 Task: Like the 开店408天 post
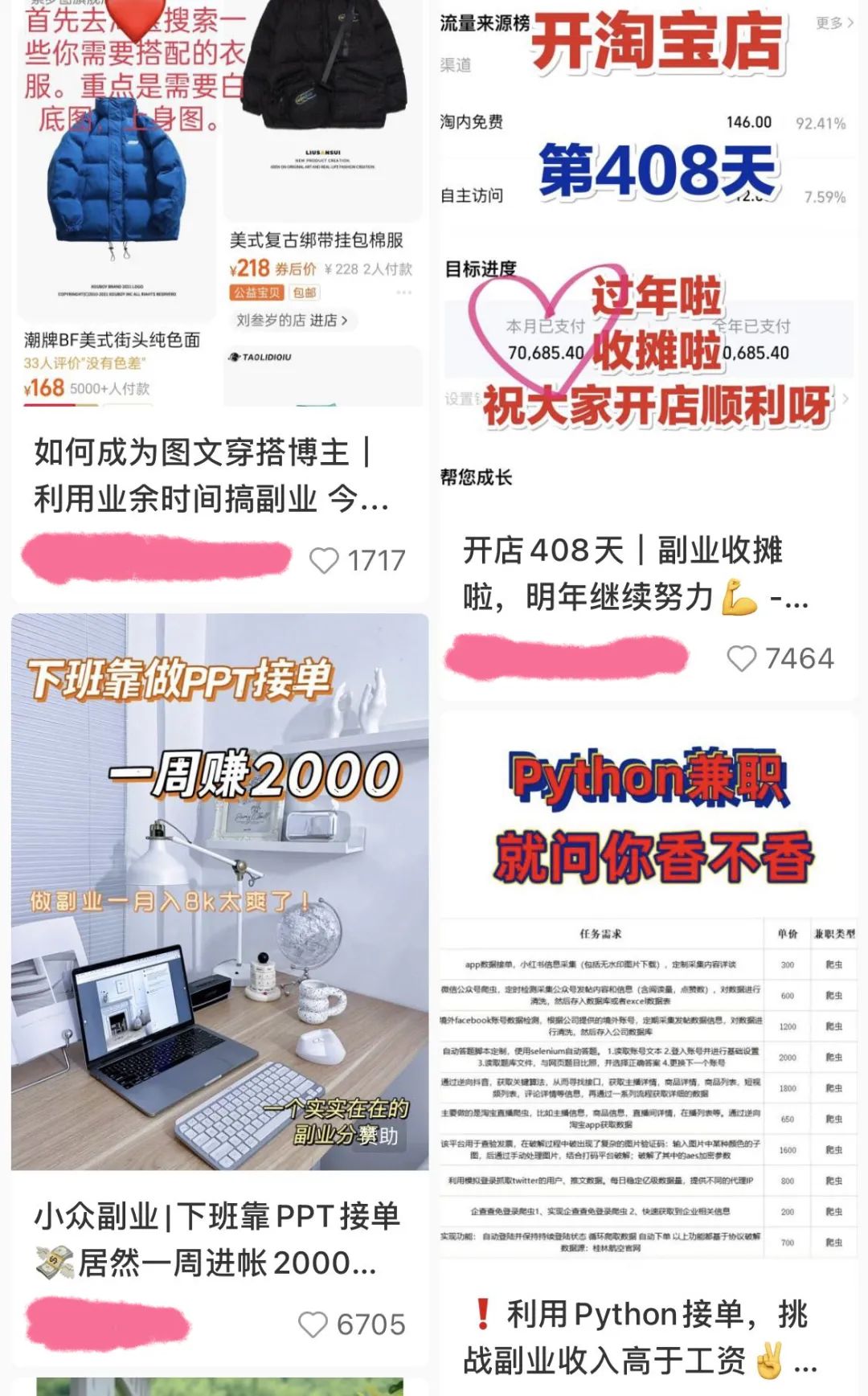click(741, 658)
